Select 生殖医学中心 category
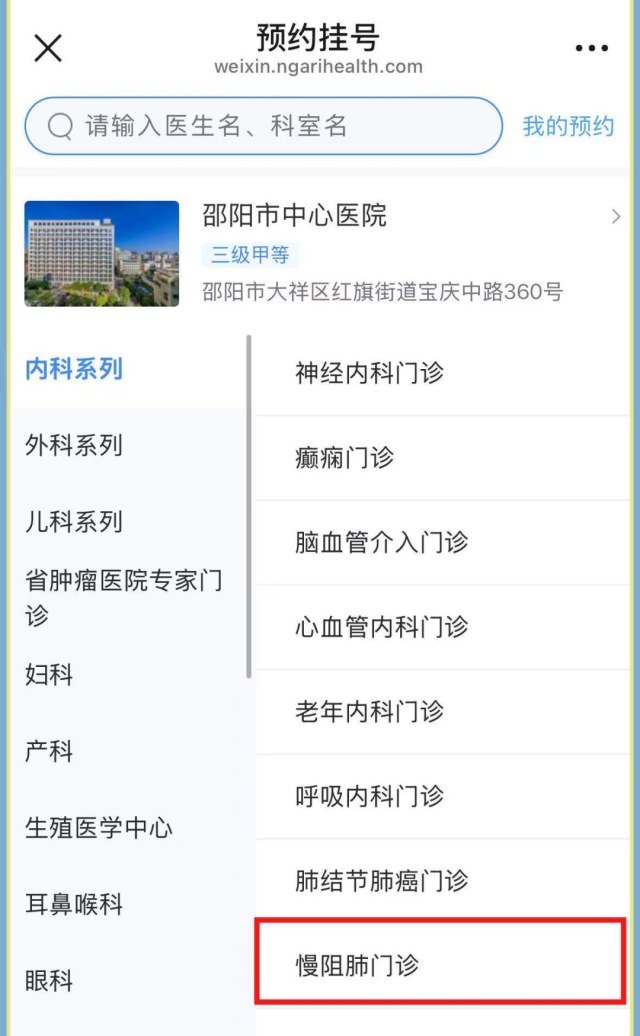The height and width of the screenshot is (1036, 640). click(99, 828)
